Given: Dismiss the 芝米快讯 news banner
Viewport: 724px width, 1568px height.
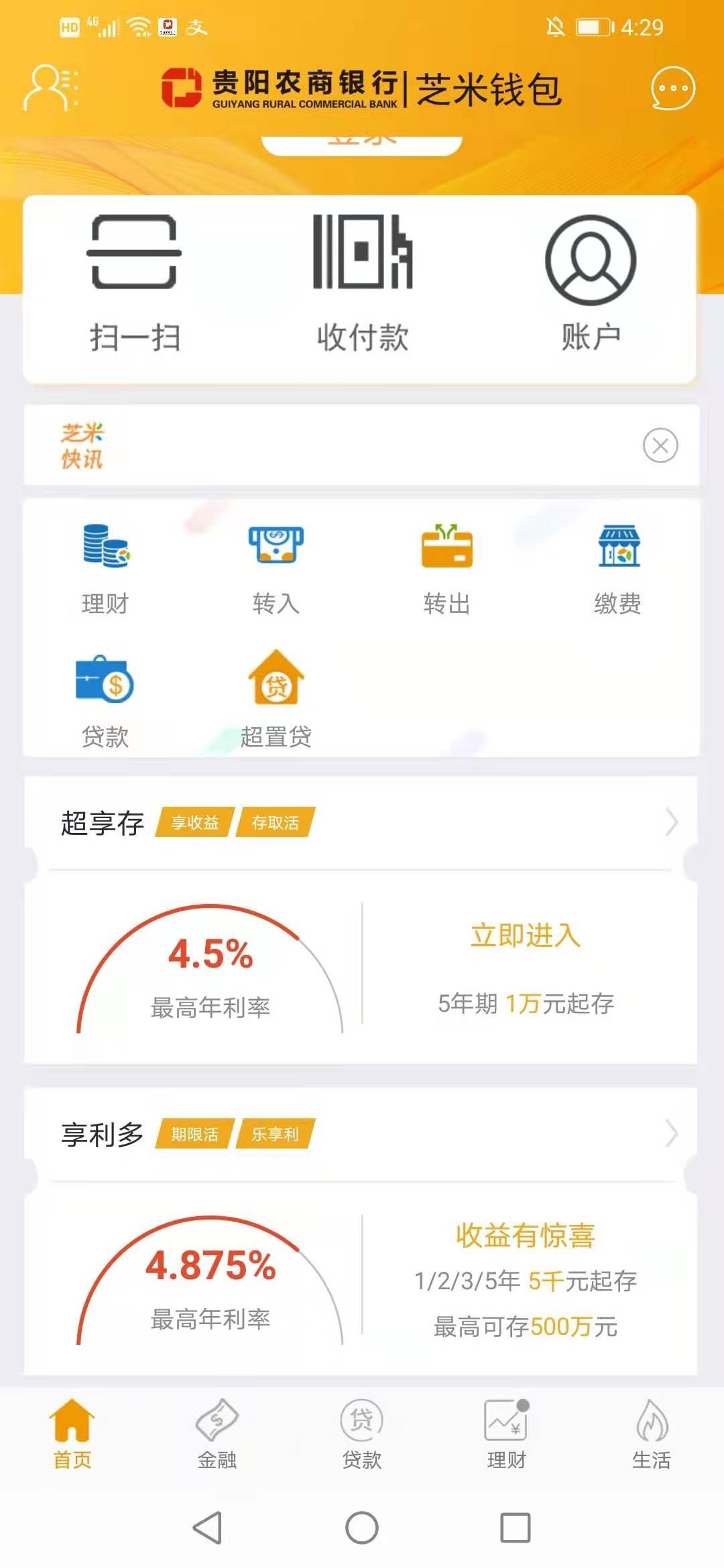Looking at the screenshot, I should pos(660,446).
